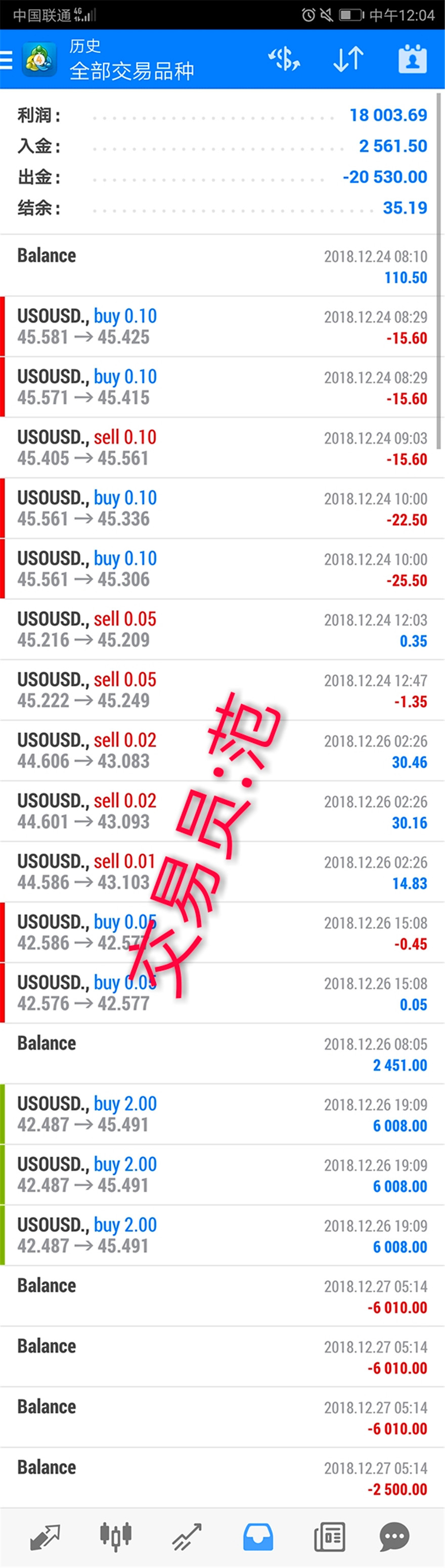Switch to the News tab

pos(329,1536)
